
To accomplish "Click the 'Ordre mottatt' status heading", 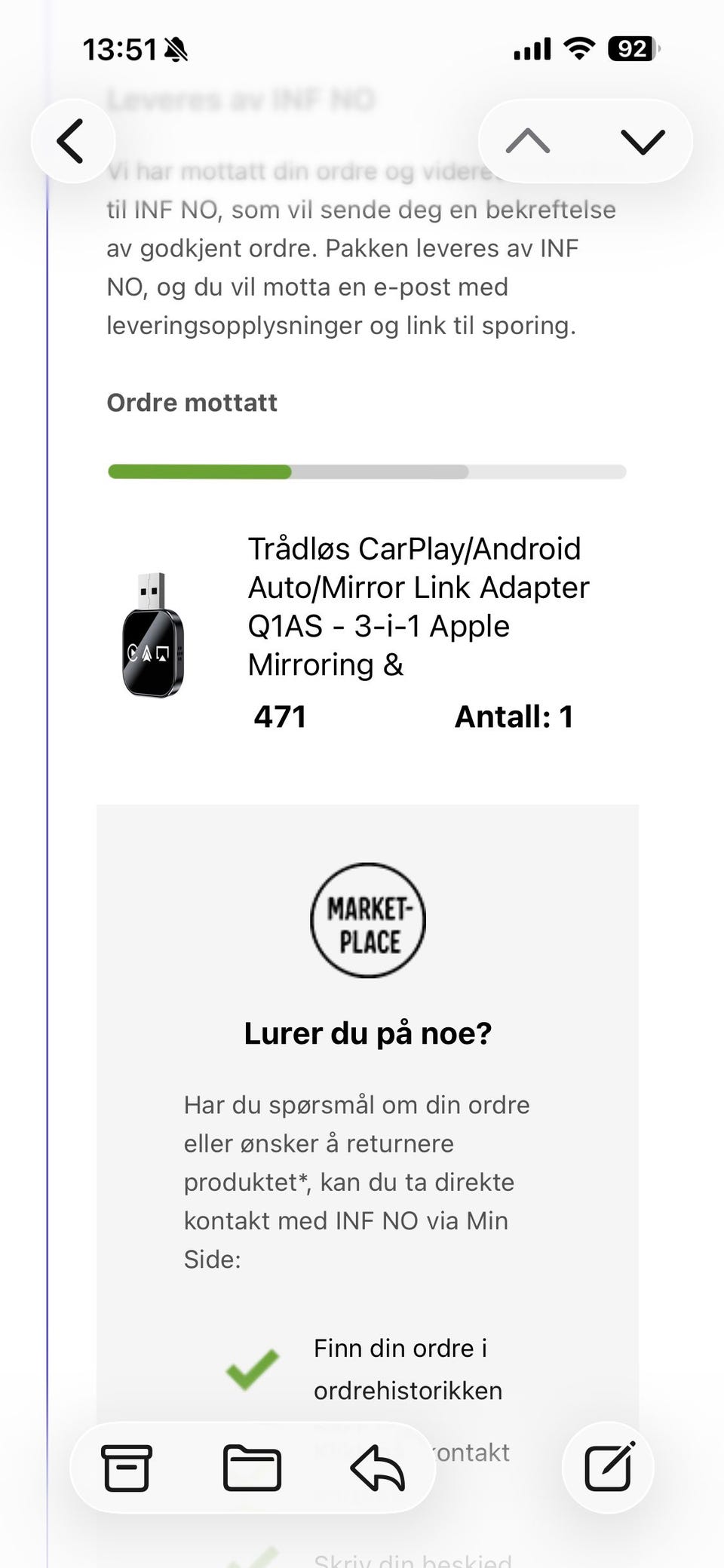I will point(192,402).
